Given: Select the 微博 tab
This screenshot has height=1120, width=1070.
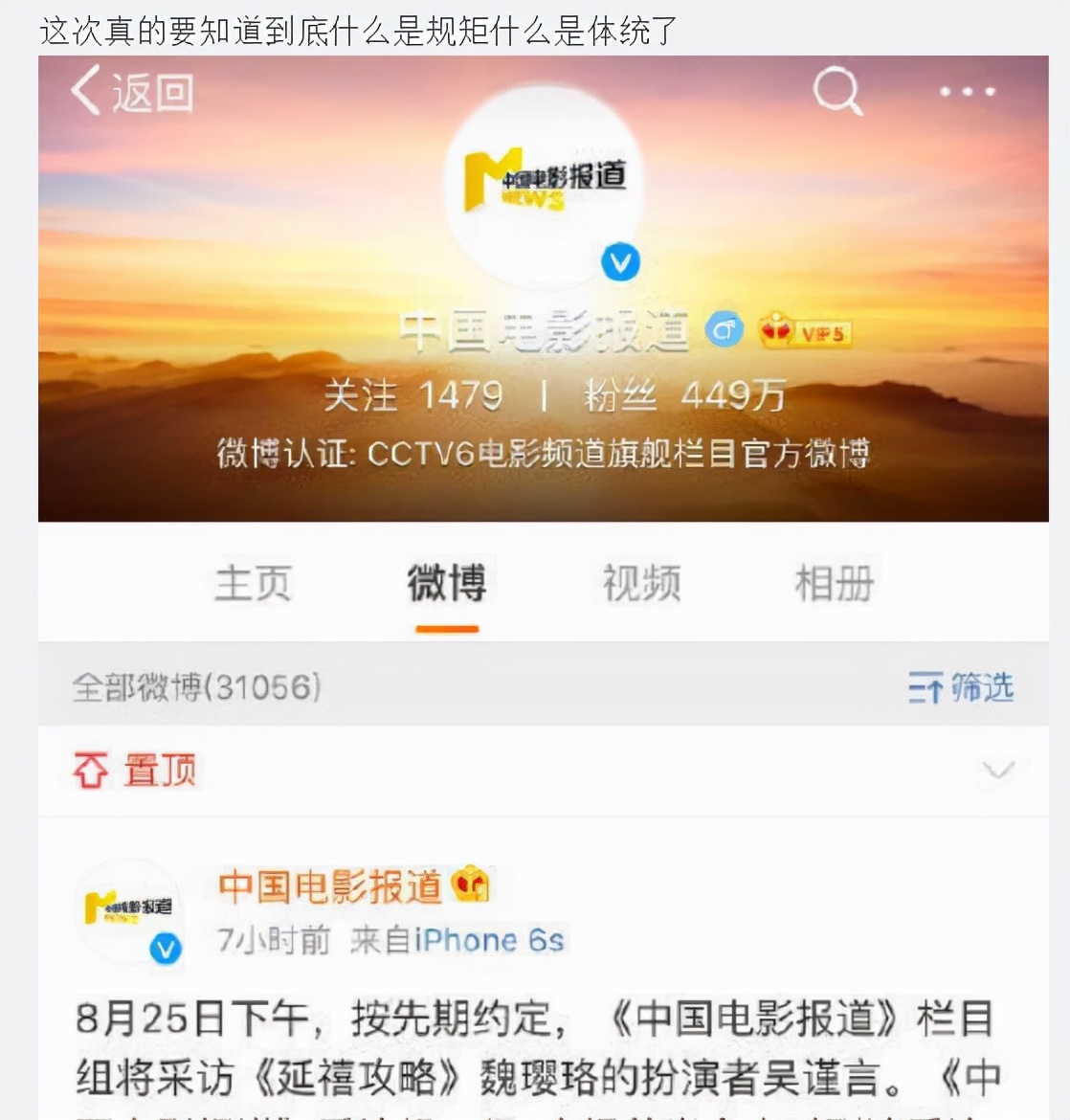Looking at the screenshot, I should tap(446, 583).
